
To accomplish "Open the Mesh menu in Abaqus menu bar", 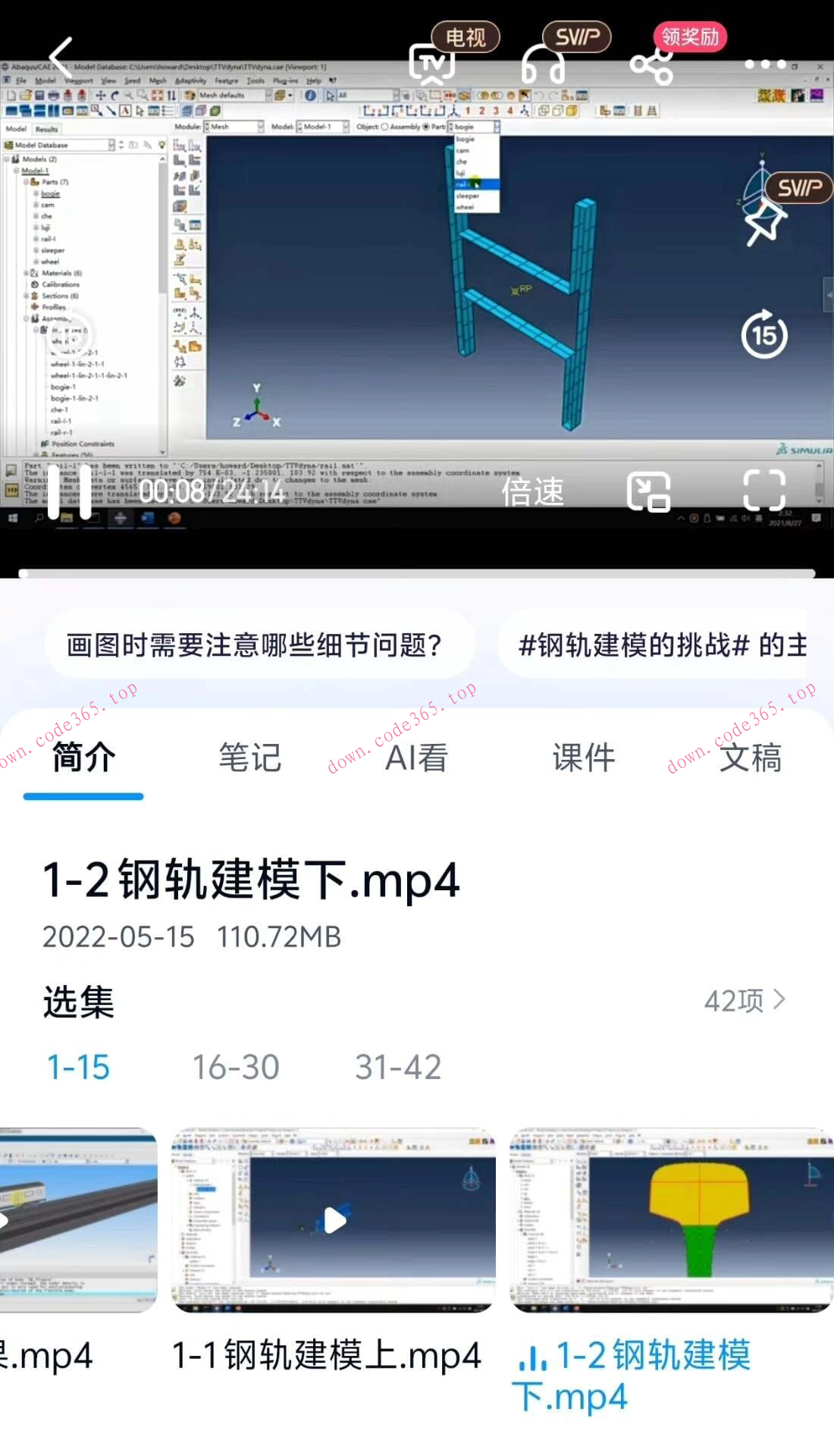I will coord(158,80).
